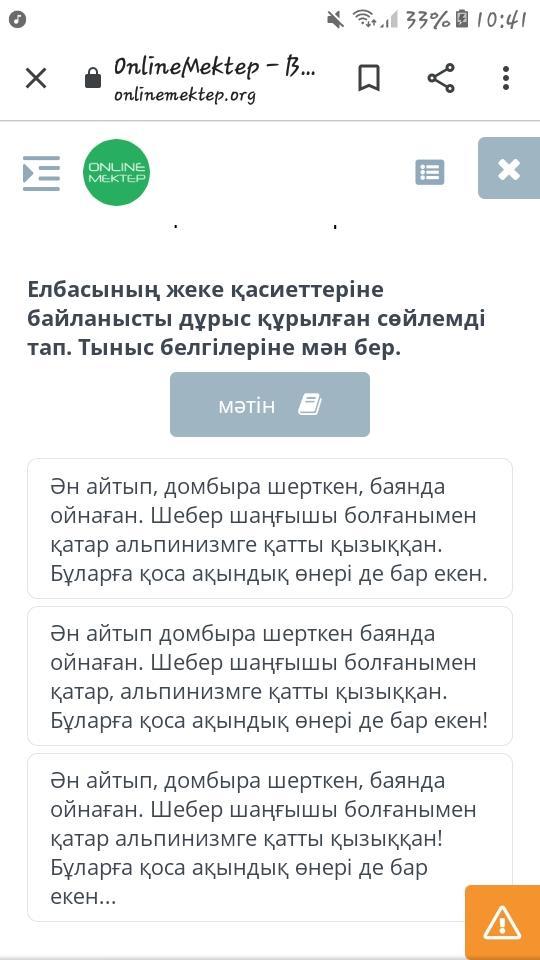Select answer ending with 'бар екен.'

(270, 528)
